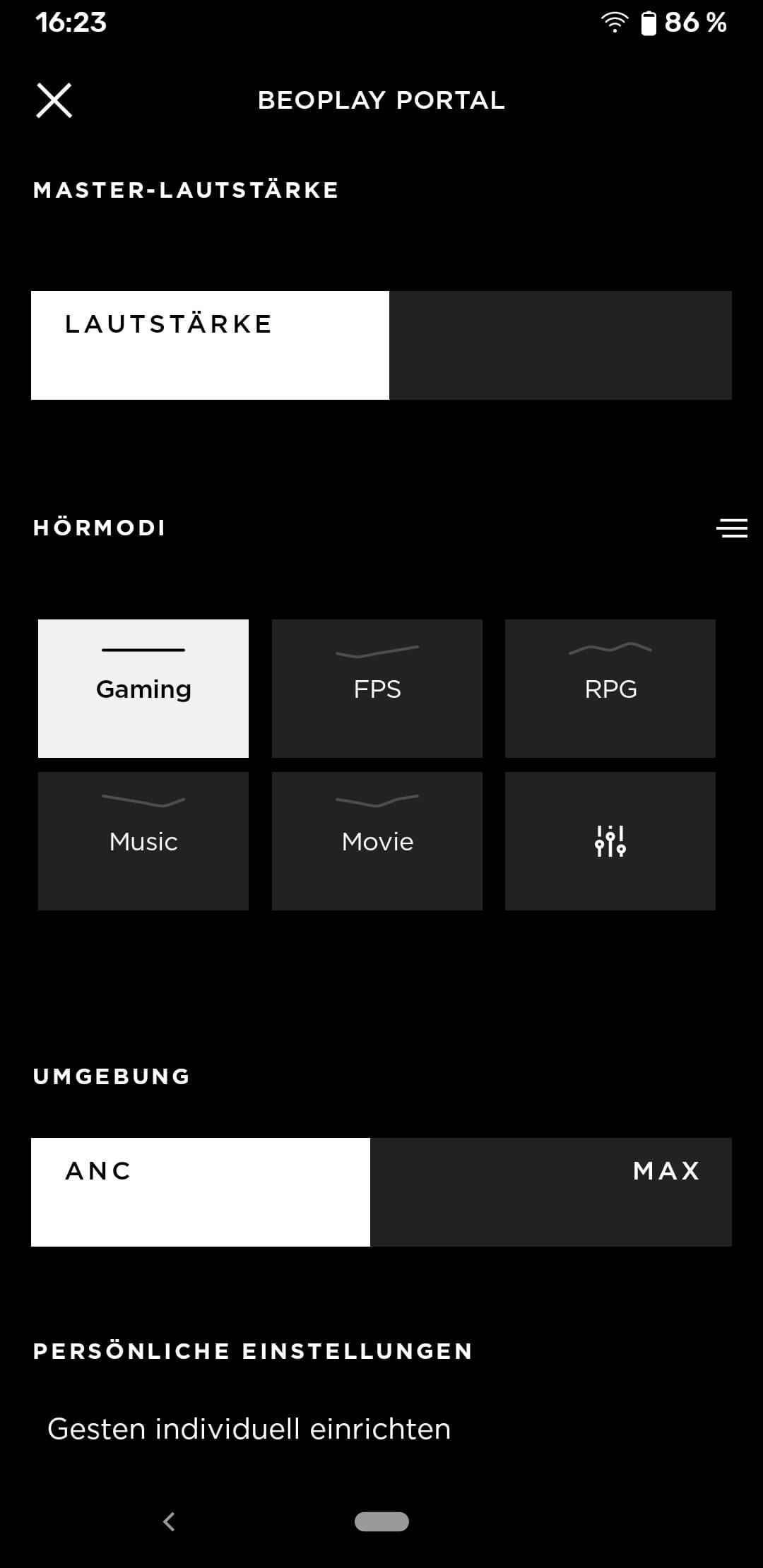The height and width of the screenshot is (1568, 763).
Task: Go back with the system back arrow
Action: pyautogui.click(x=169, y=1521)
